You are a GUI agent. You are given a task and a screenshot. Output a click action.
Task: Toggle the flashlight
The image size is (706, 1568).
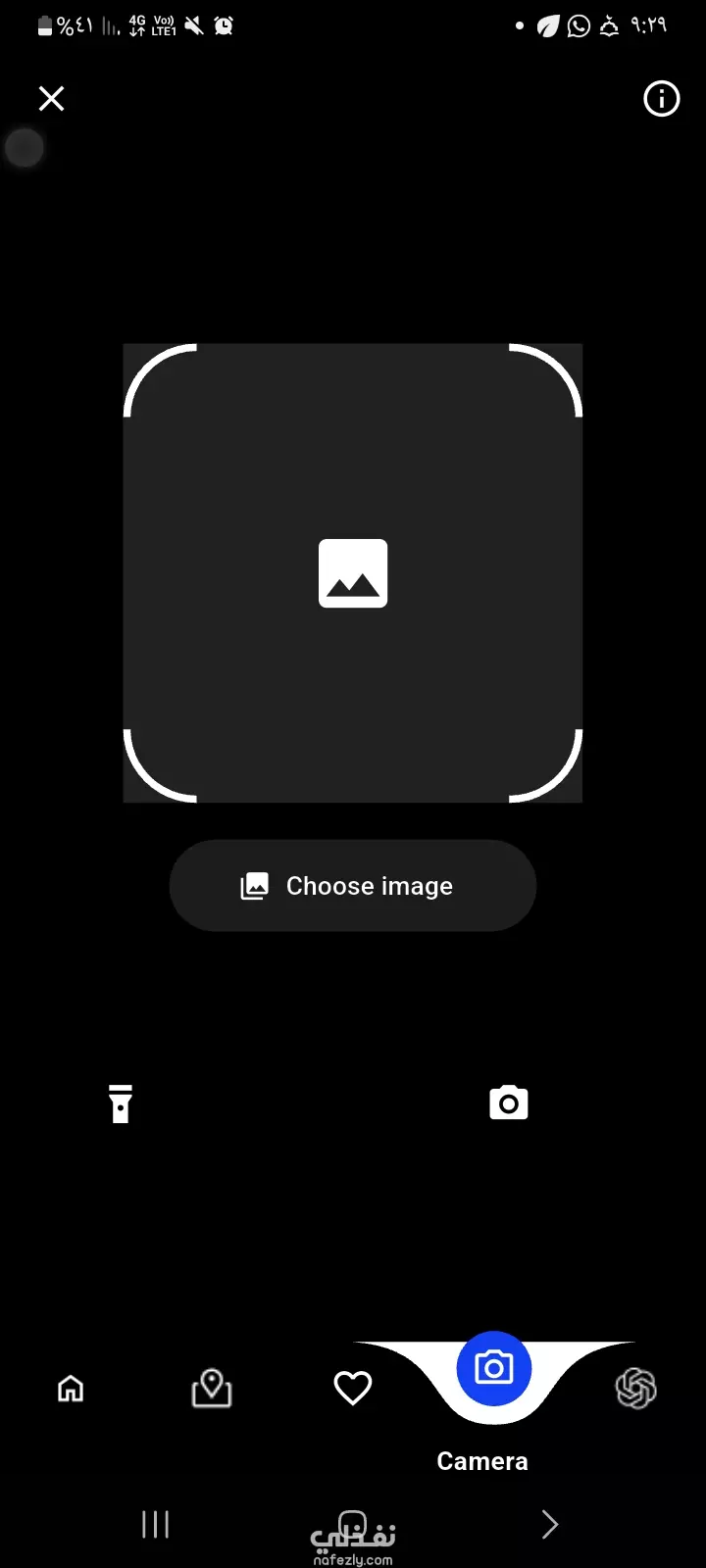(121, 1103)
